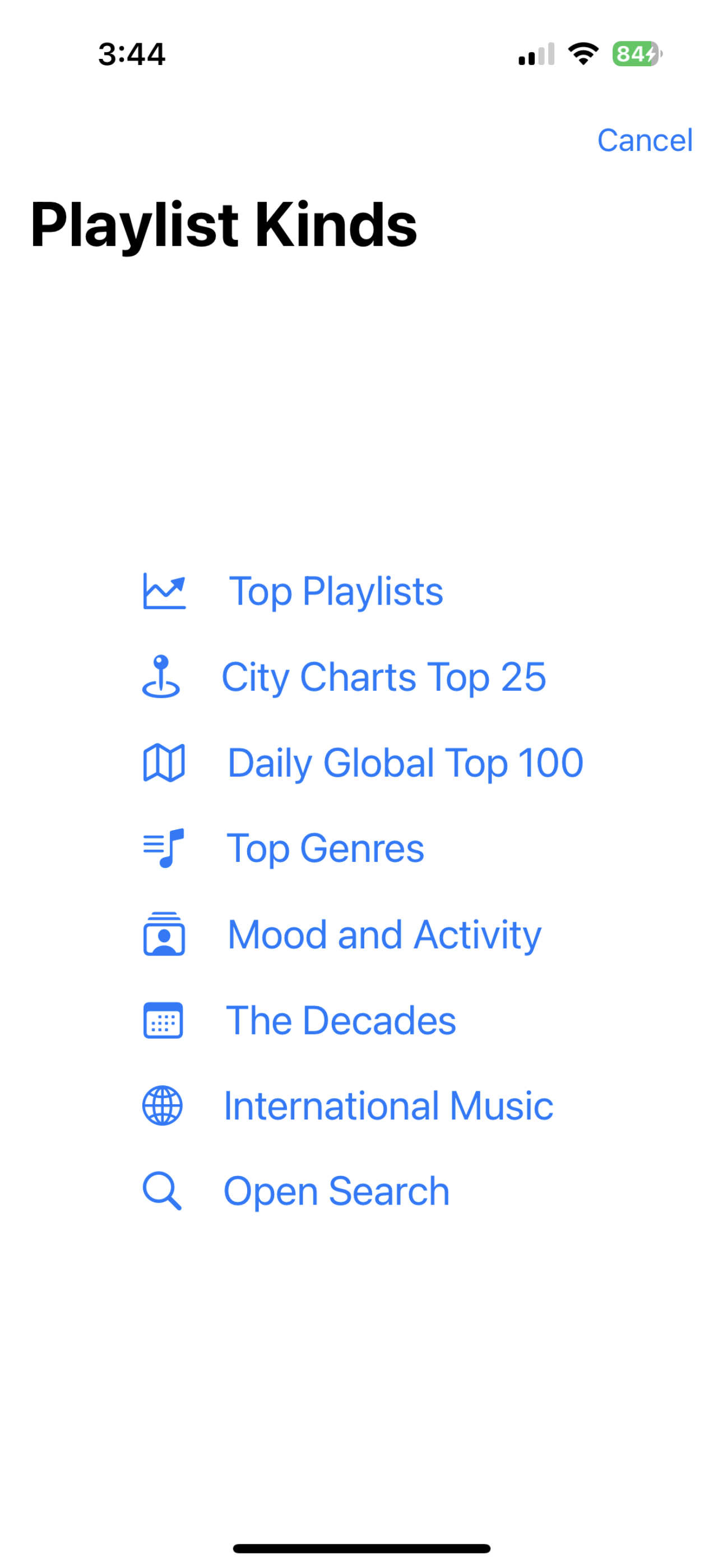Tap Open Search option
The width and height of the screenshot is (723, 1568).
tap(296, 1191)
